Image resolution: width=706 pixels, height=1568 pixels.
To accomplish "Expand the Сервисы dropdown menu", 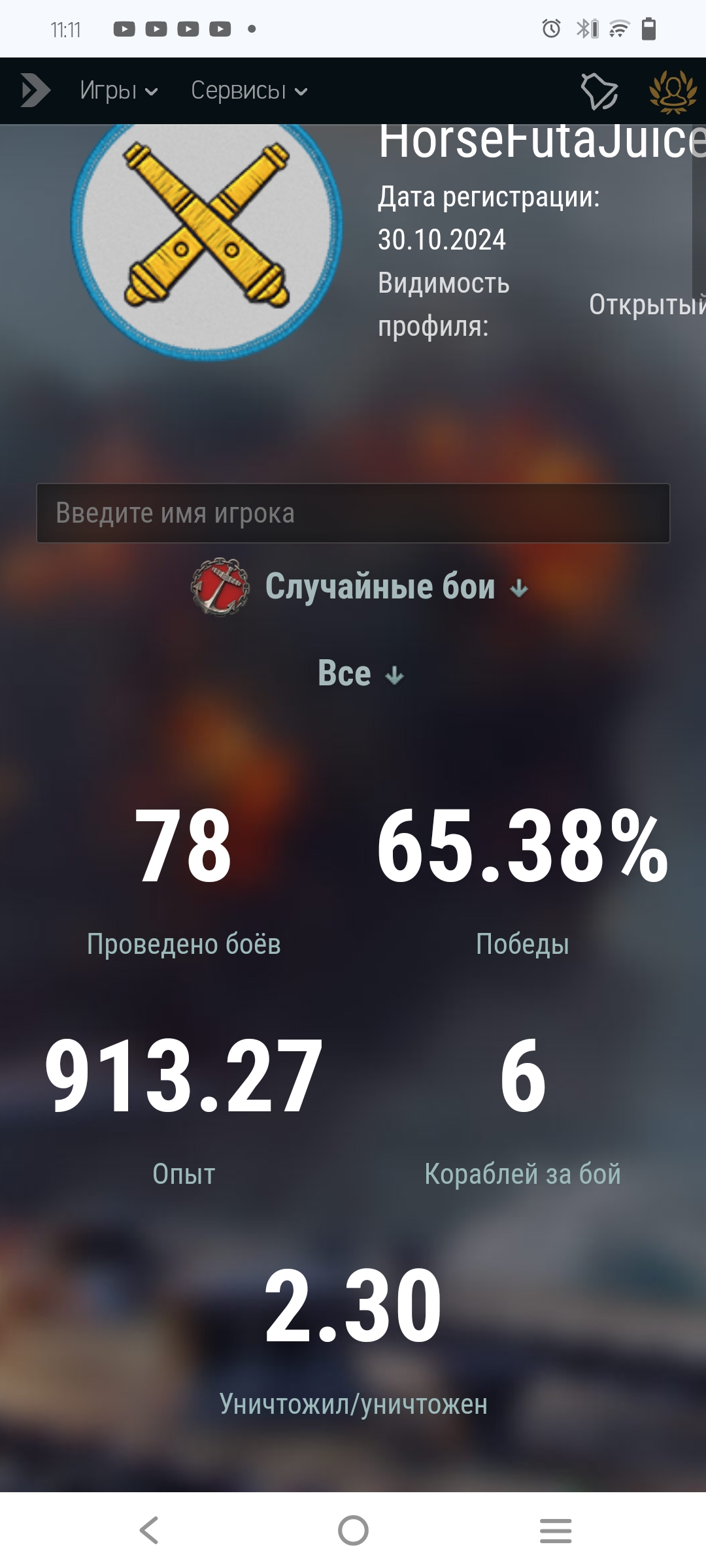I will 249,91.
